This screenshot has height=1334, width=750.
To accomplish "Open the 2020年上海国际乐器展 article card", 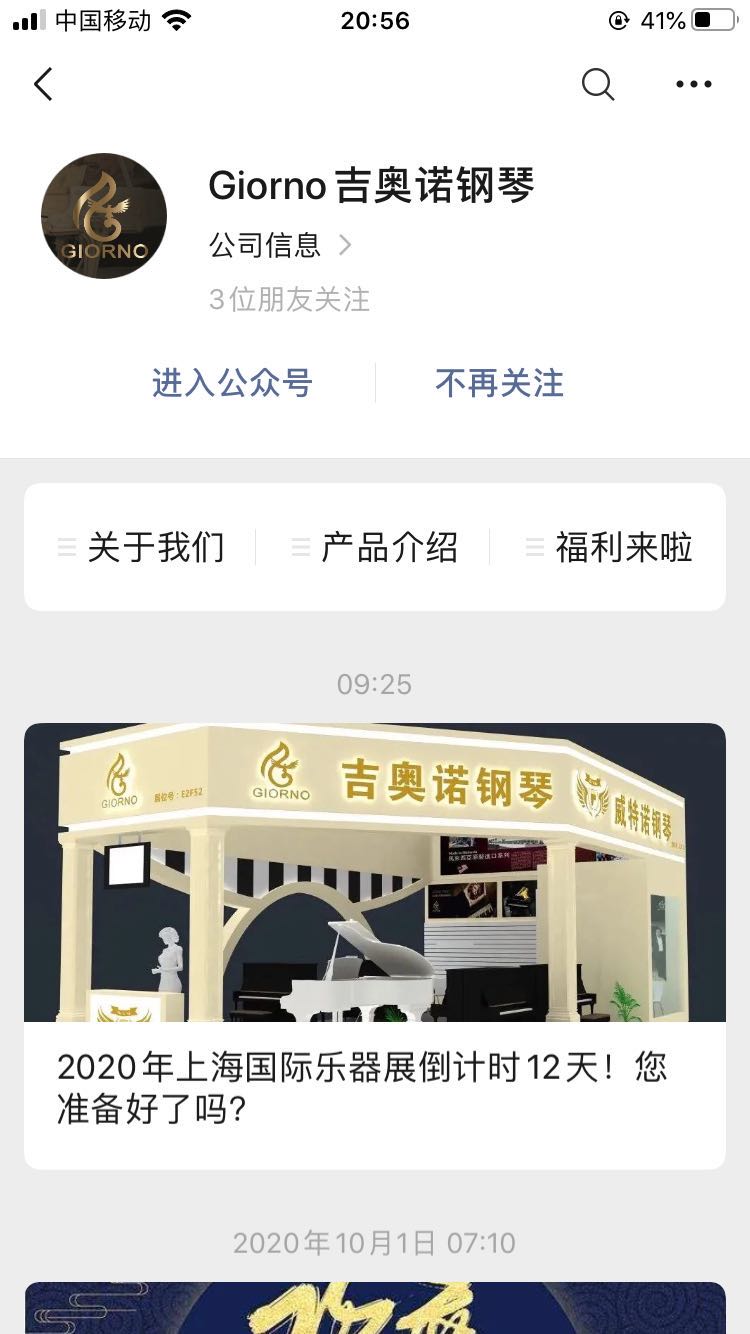I will pyautogui.click(x=375, y=945).
